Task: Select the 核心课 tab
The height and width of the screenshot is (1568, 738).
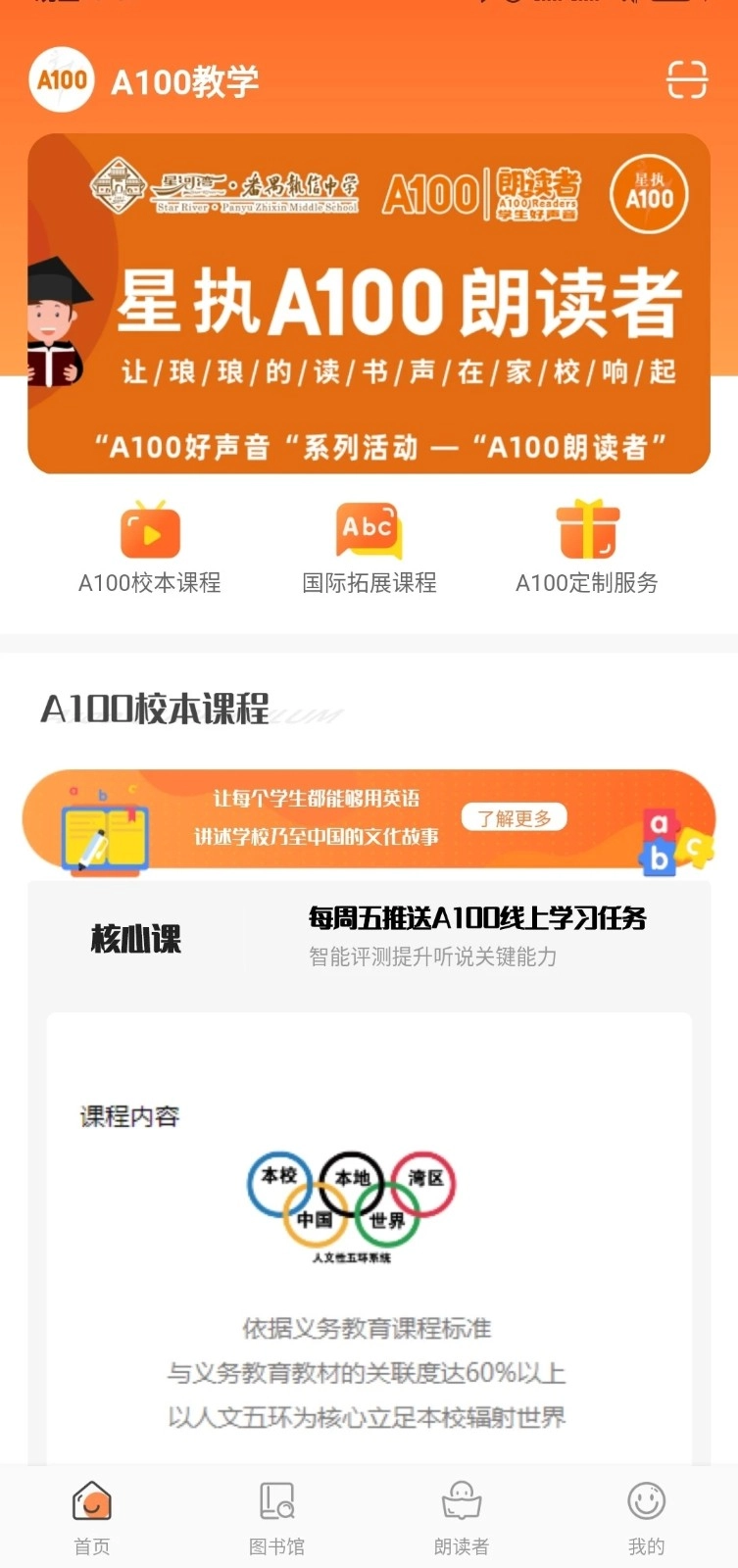Action: click(x=136, y=939)
